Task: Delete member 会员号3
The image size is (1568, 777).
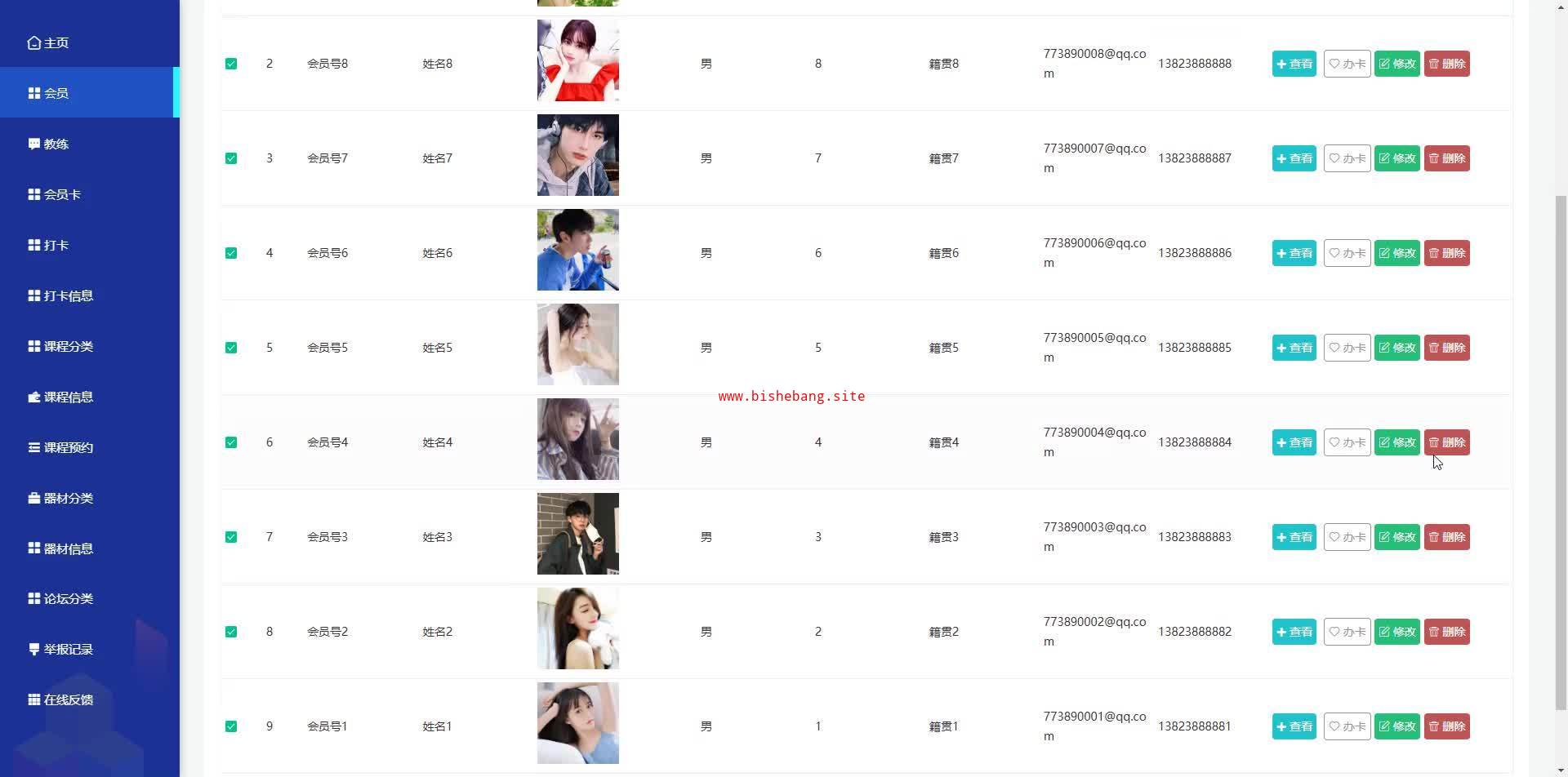Action: point(1446,537)
